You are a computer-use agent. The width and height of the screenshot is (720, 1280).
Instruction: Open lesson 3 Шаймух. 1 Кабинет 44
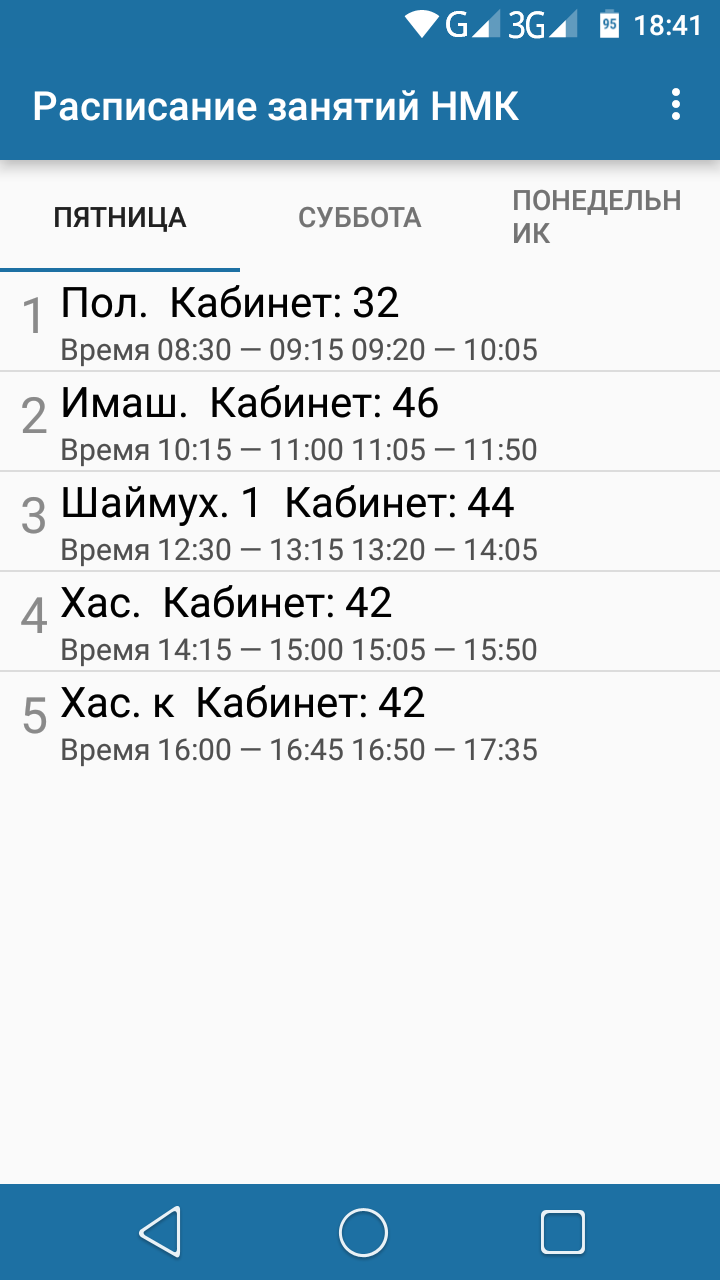point(360,522)
